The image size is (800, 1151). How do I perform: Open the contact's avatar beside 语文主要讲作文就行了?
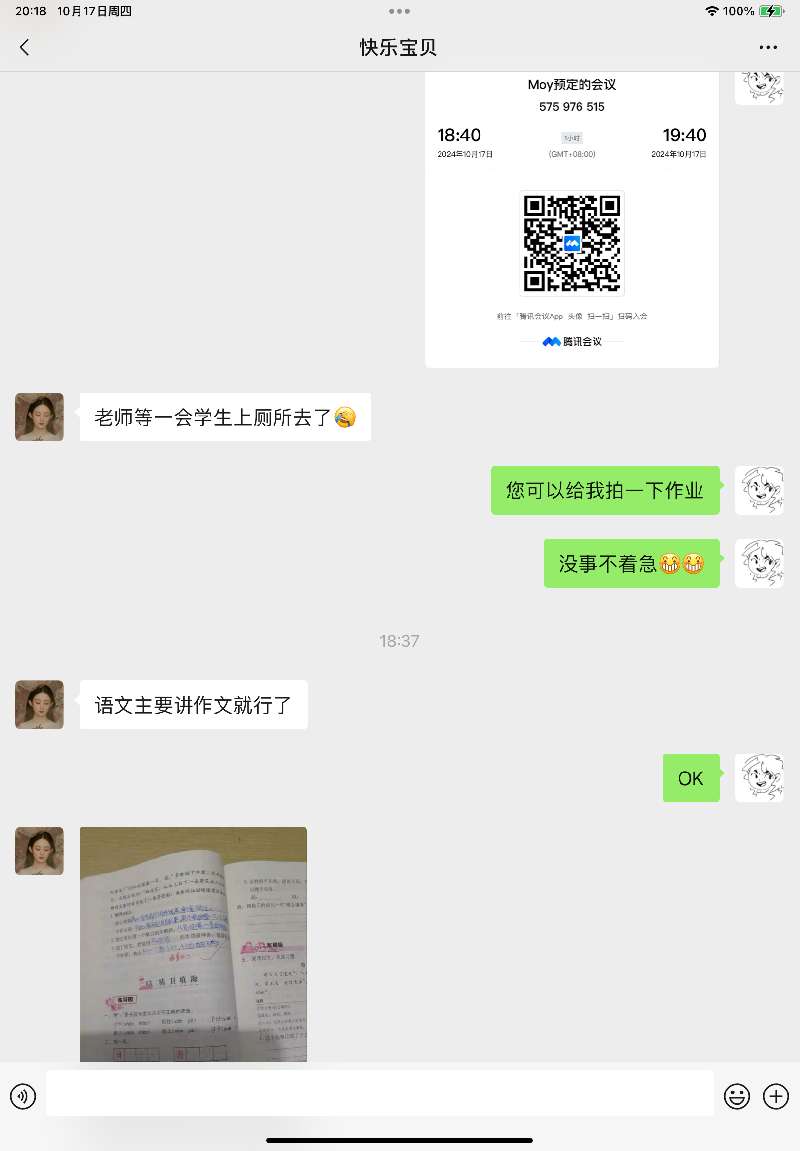coord(40,705)
